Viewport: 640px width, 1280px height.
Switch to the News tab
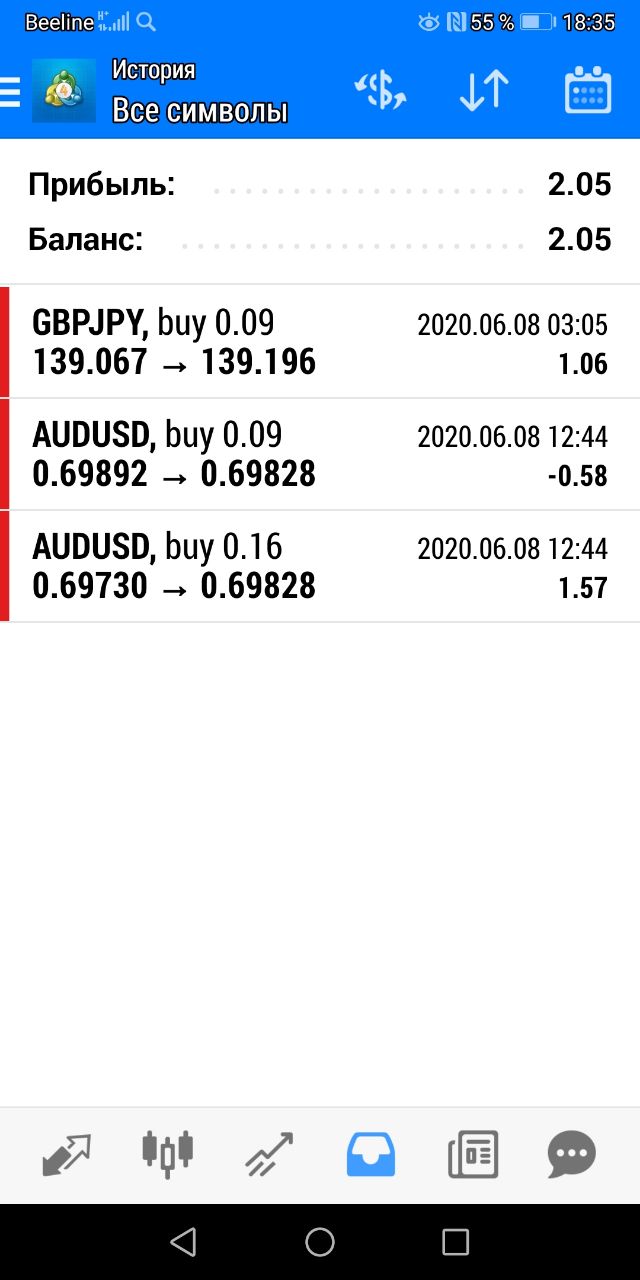473,1156
